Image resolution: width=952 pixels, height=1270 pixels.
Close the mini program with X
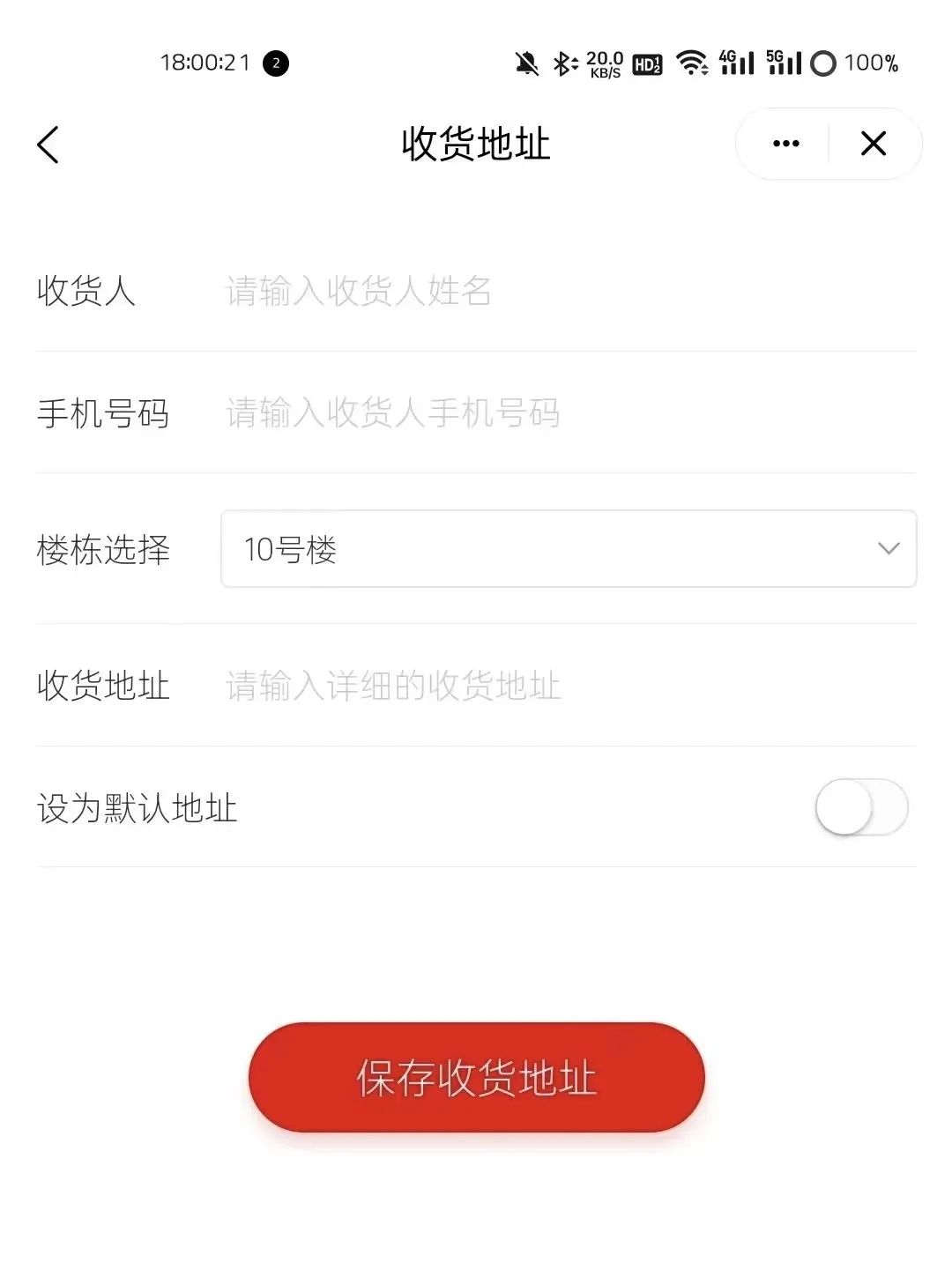[x=873, y=144]
